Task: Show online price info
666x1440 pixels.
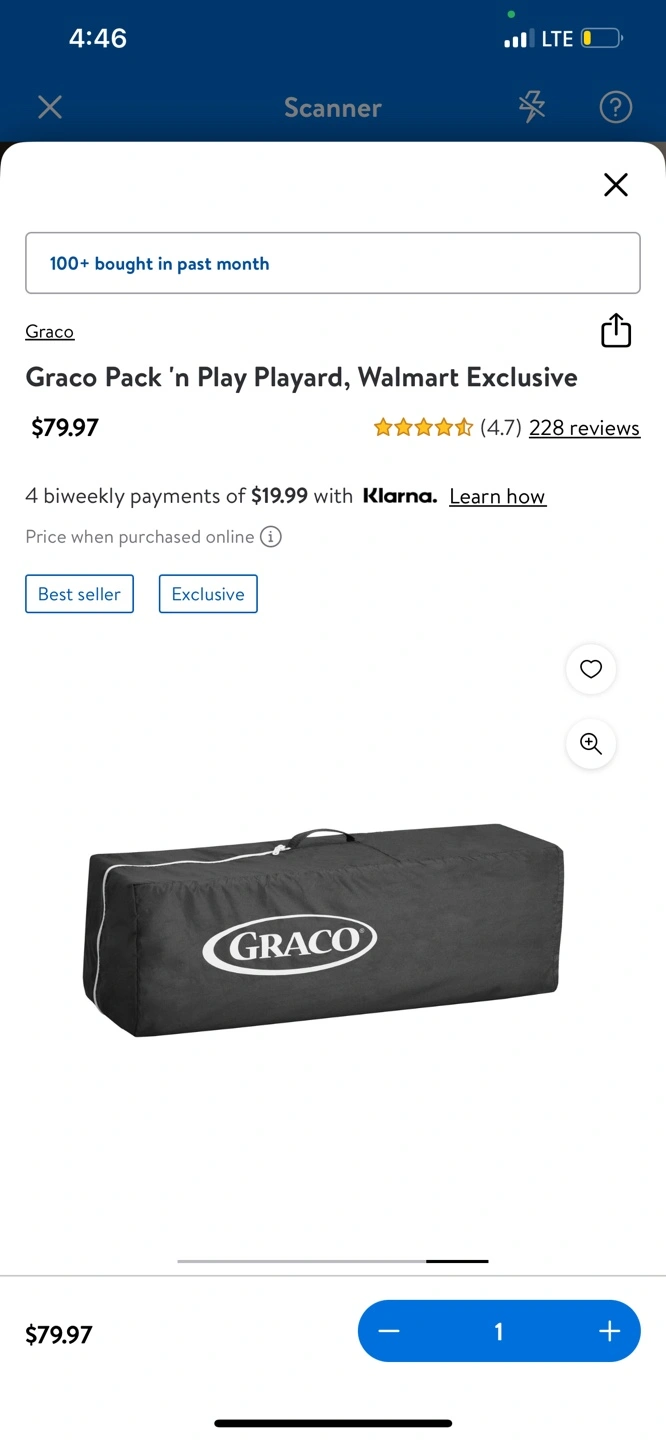Action: pyautogui.click(x=271, y=537)
